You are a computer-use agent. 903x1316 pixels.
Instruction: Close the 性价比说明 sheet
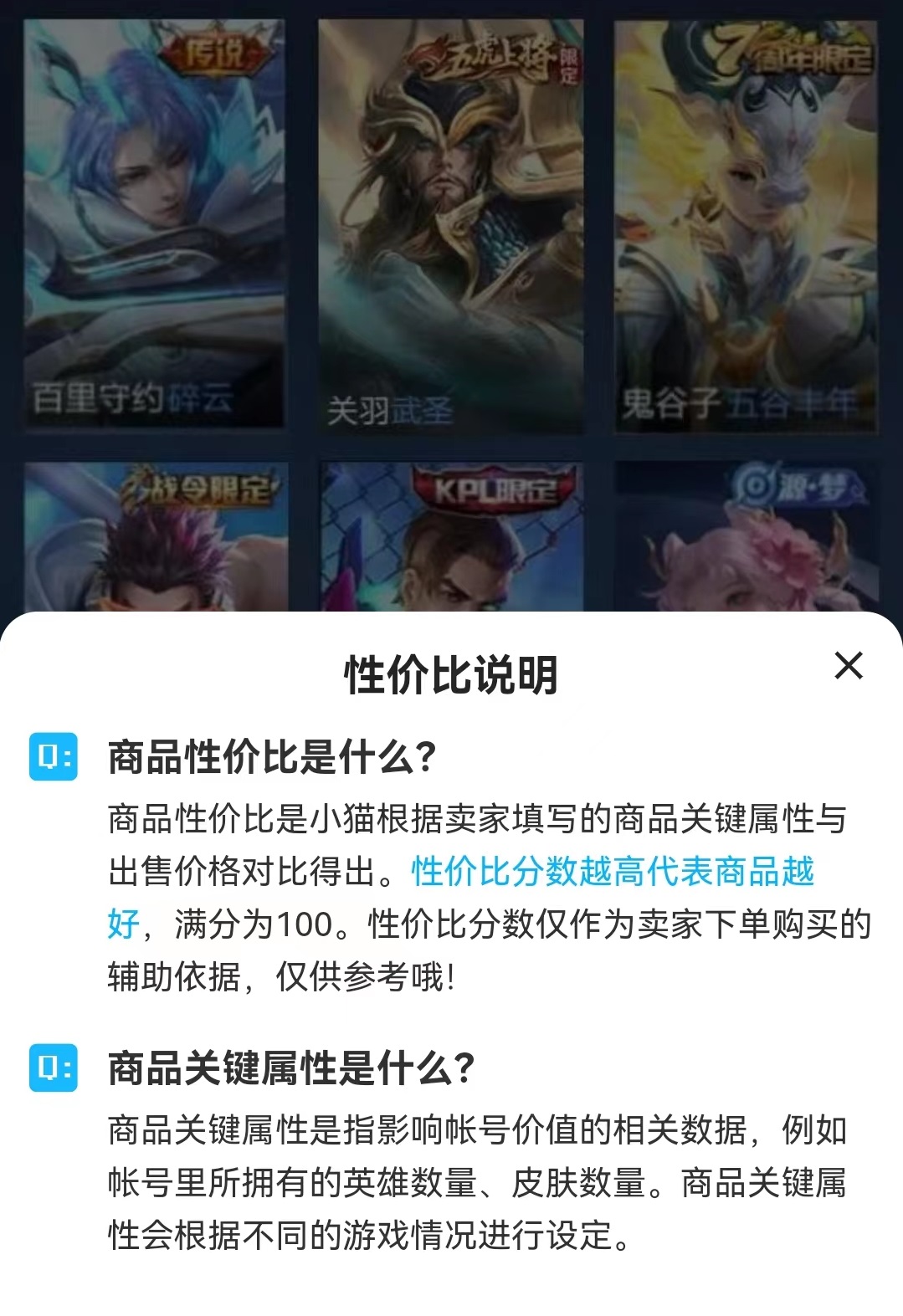[848, 666]
